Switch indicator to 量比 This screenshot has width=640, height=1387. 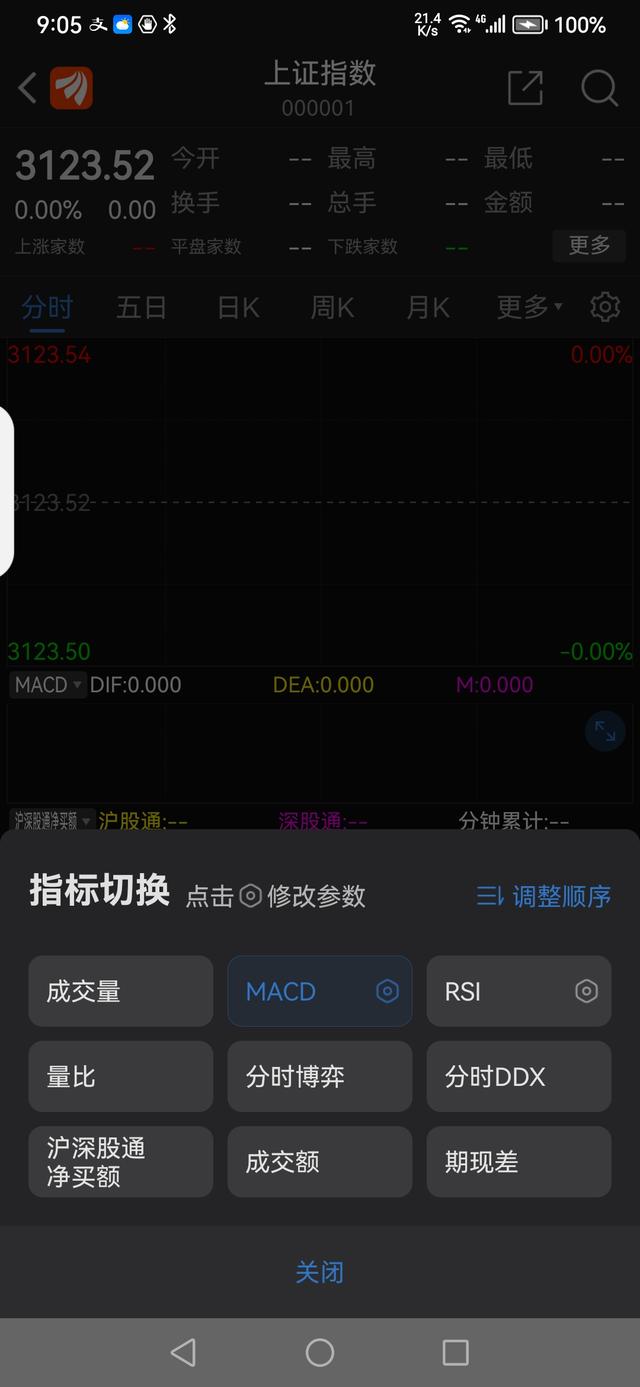pos(120,1076)
